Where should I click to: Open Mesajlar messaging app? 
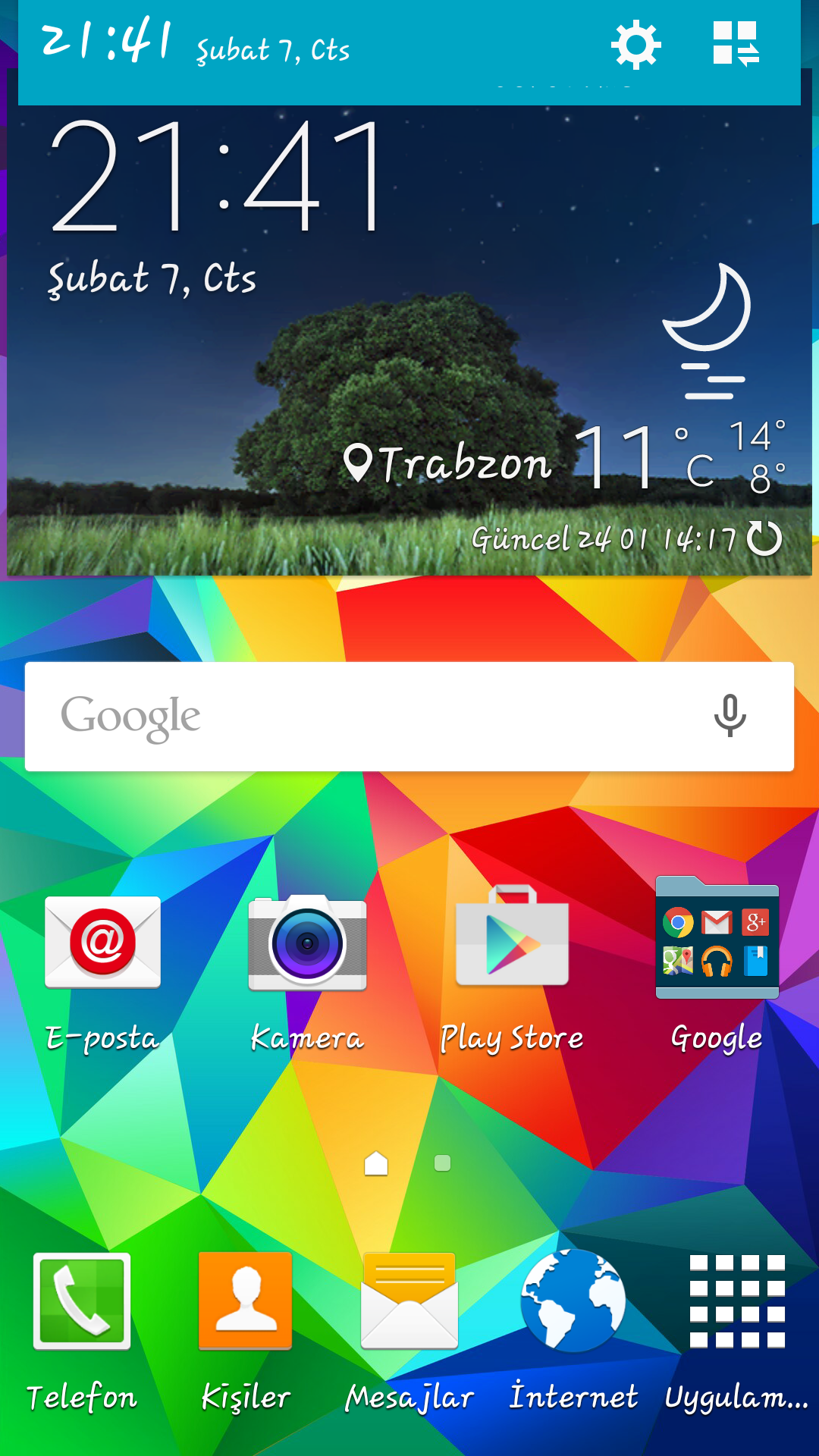[x=409, y=1301]
